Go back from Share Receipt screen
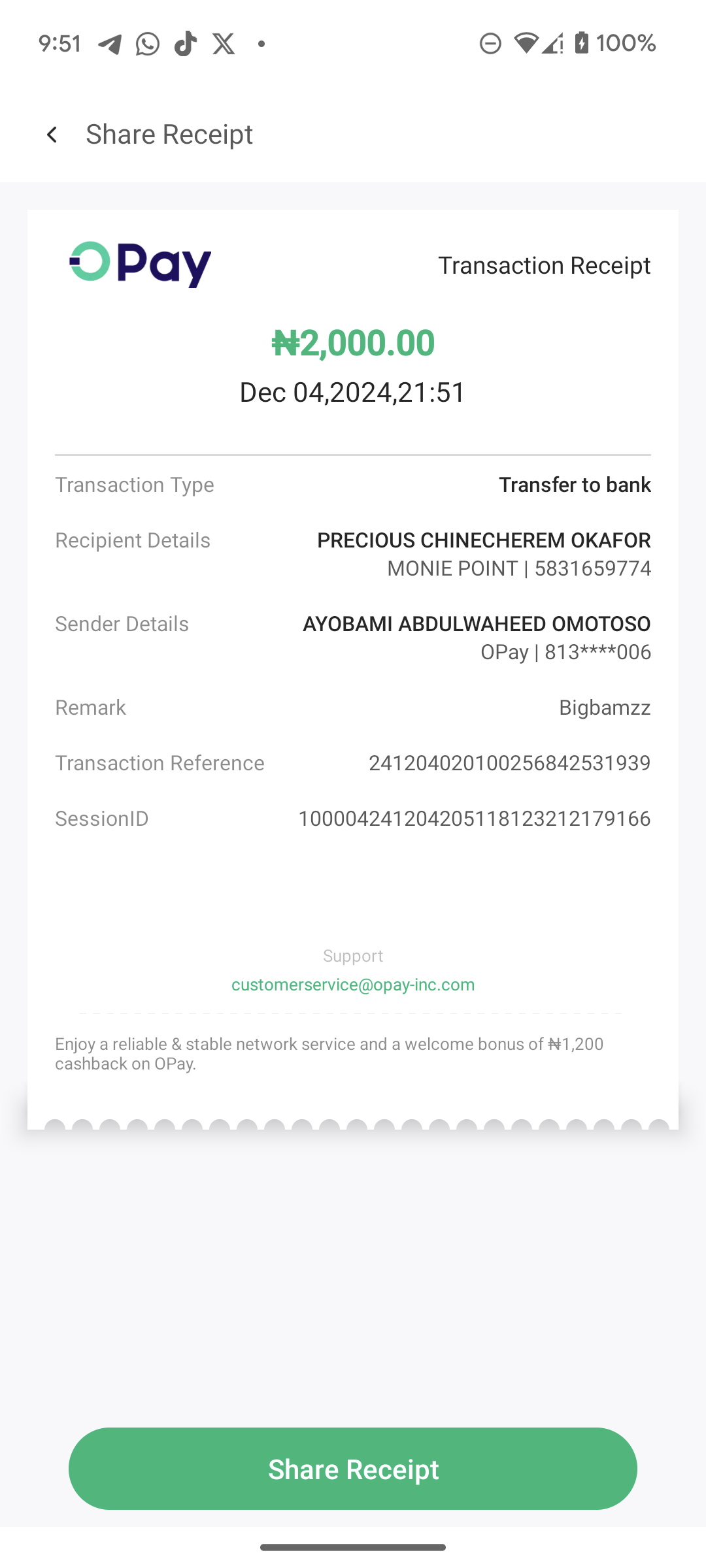 52,135
